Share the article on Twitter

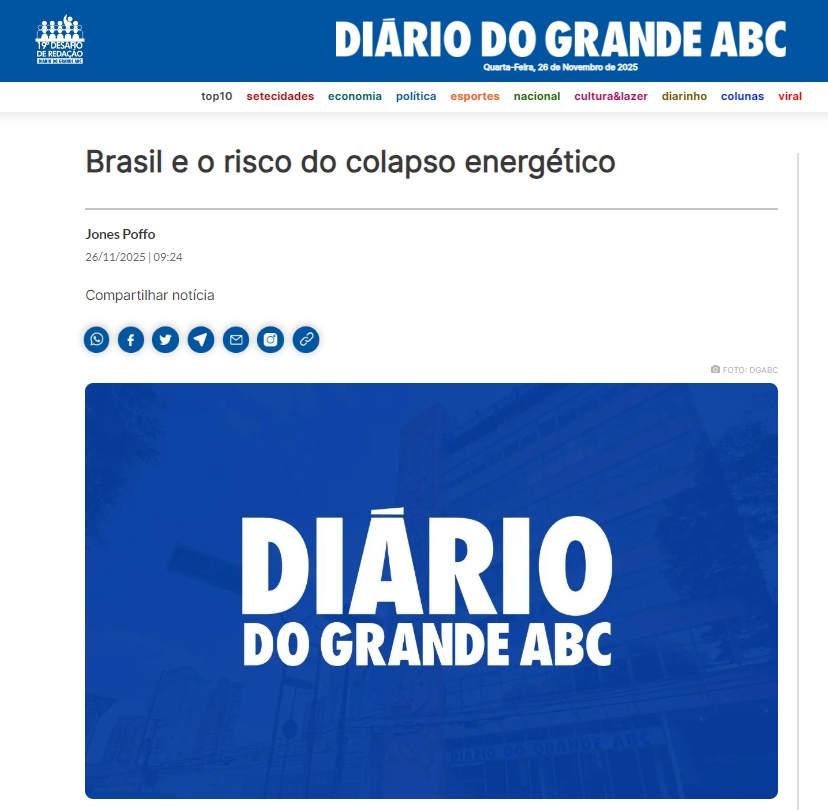166,340
